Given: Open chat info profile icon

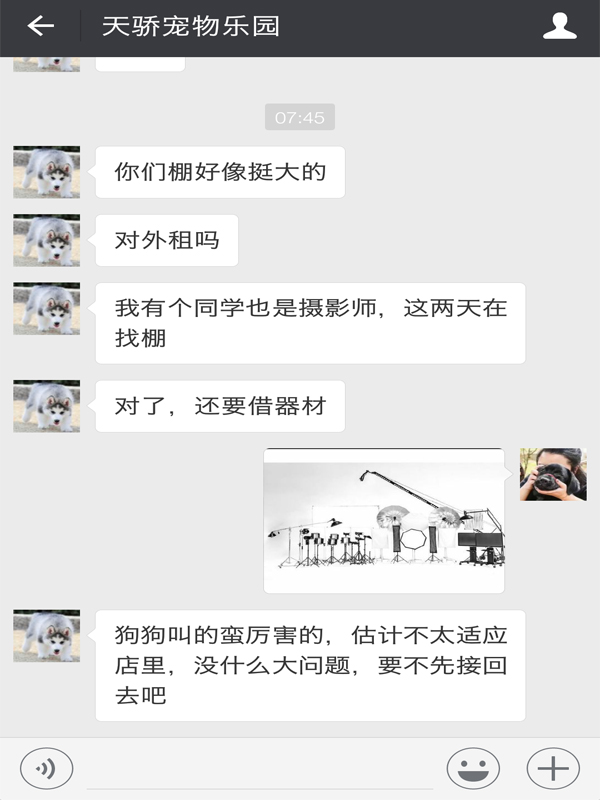Looking at the screenshot, I should (560, 27).
